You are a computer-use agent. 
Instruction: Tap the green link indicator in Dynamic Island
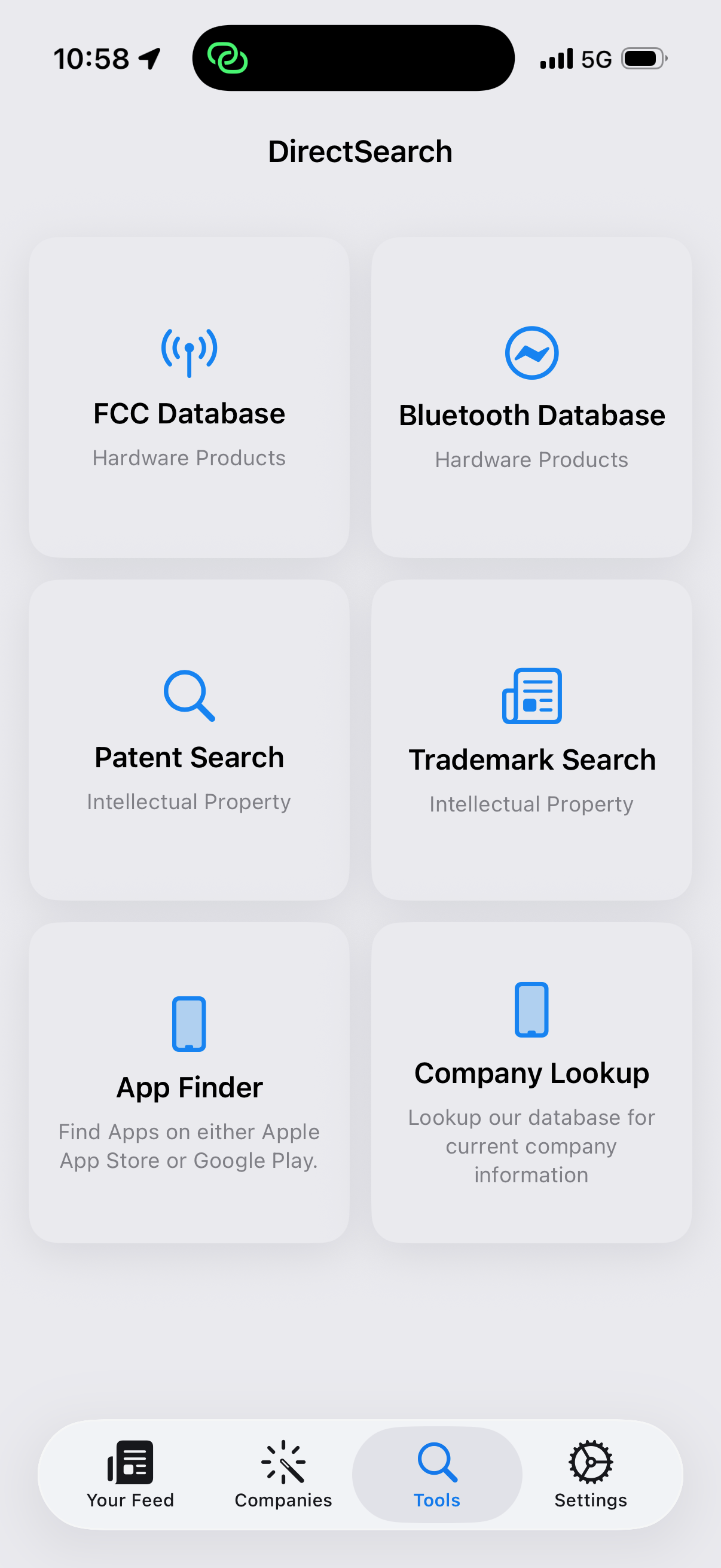click(x=230, y=59)
